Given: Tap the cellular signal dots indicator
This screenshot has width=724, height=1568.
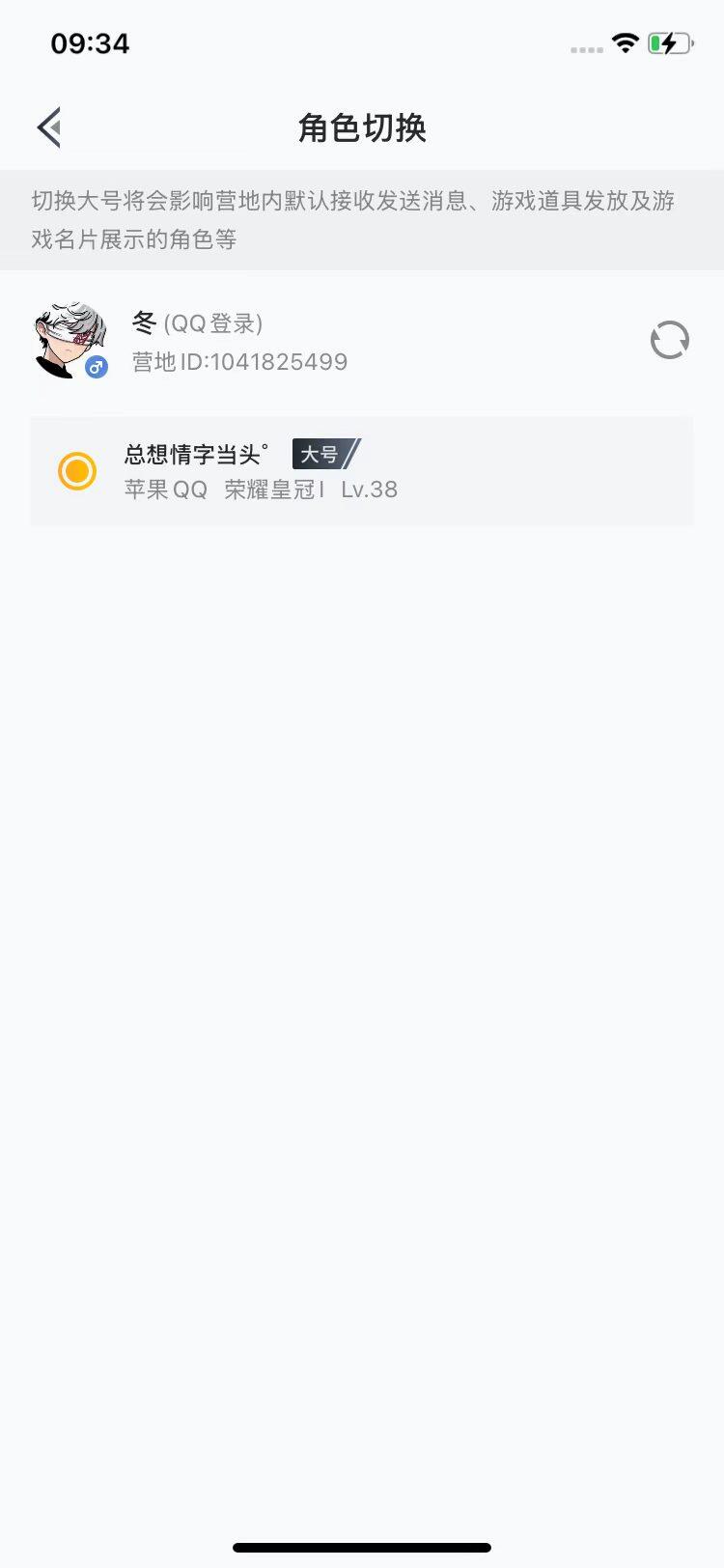Looking at the screenshot, I should [585, 47].
